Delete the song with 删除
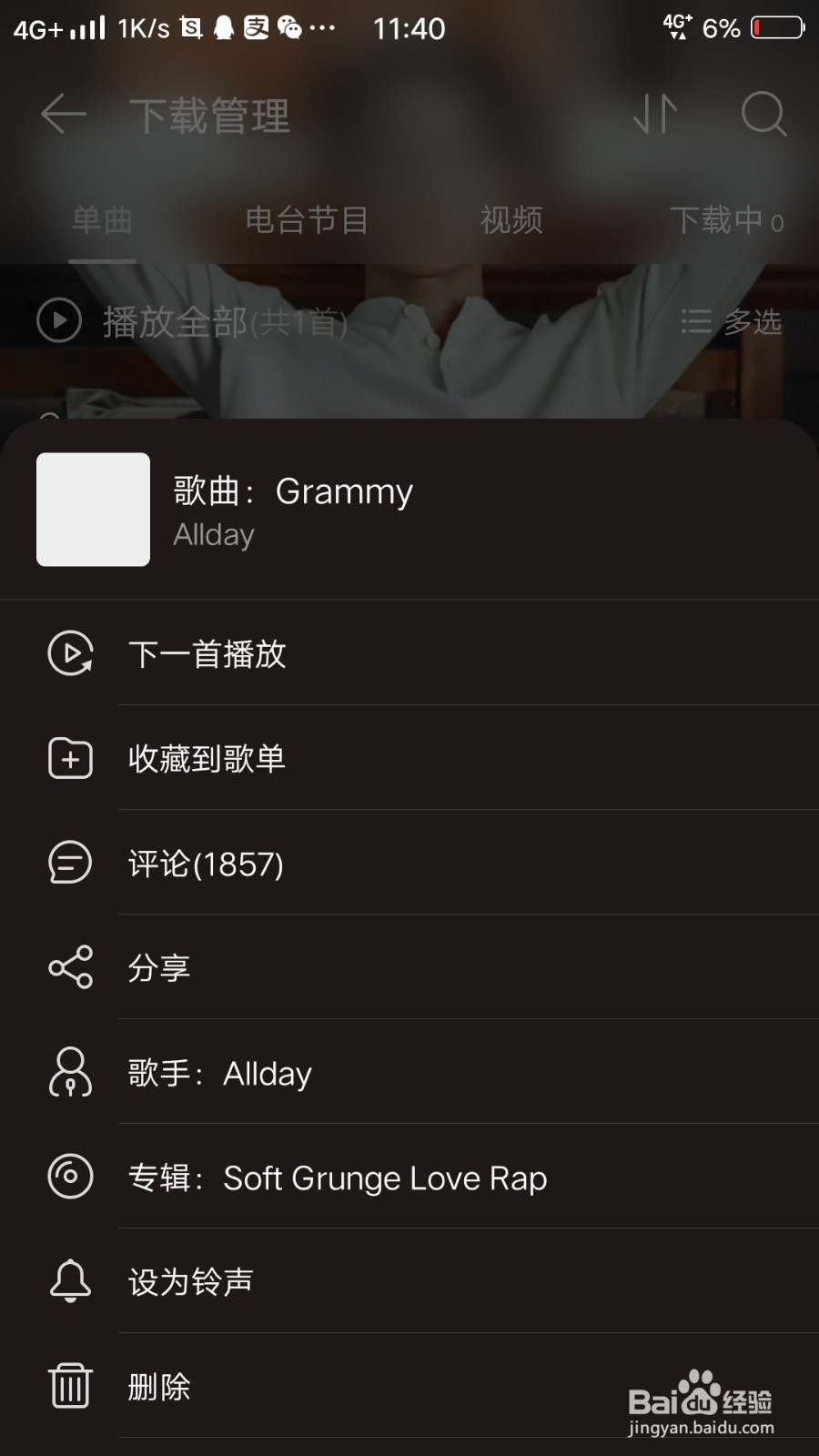This screenshot has height=1456, width=819. pyautogui.click(x=159, y=1387)
